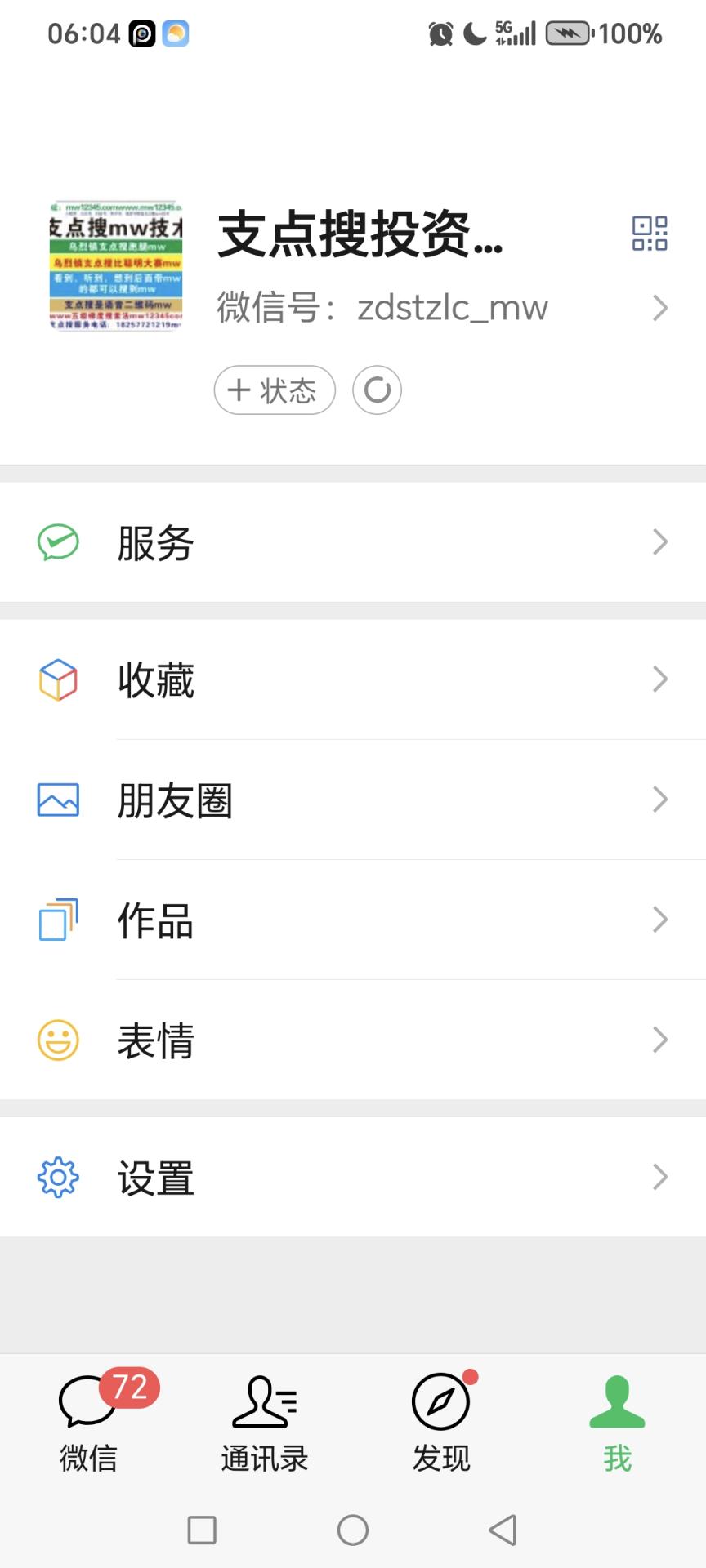The height and width of the screenshot is (1568, 706).
Task: Go to the system home screen
Action: [x=353, y=1530]
